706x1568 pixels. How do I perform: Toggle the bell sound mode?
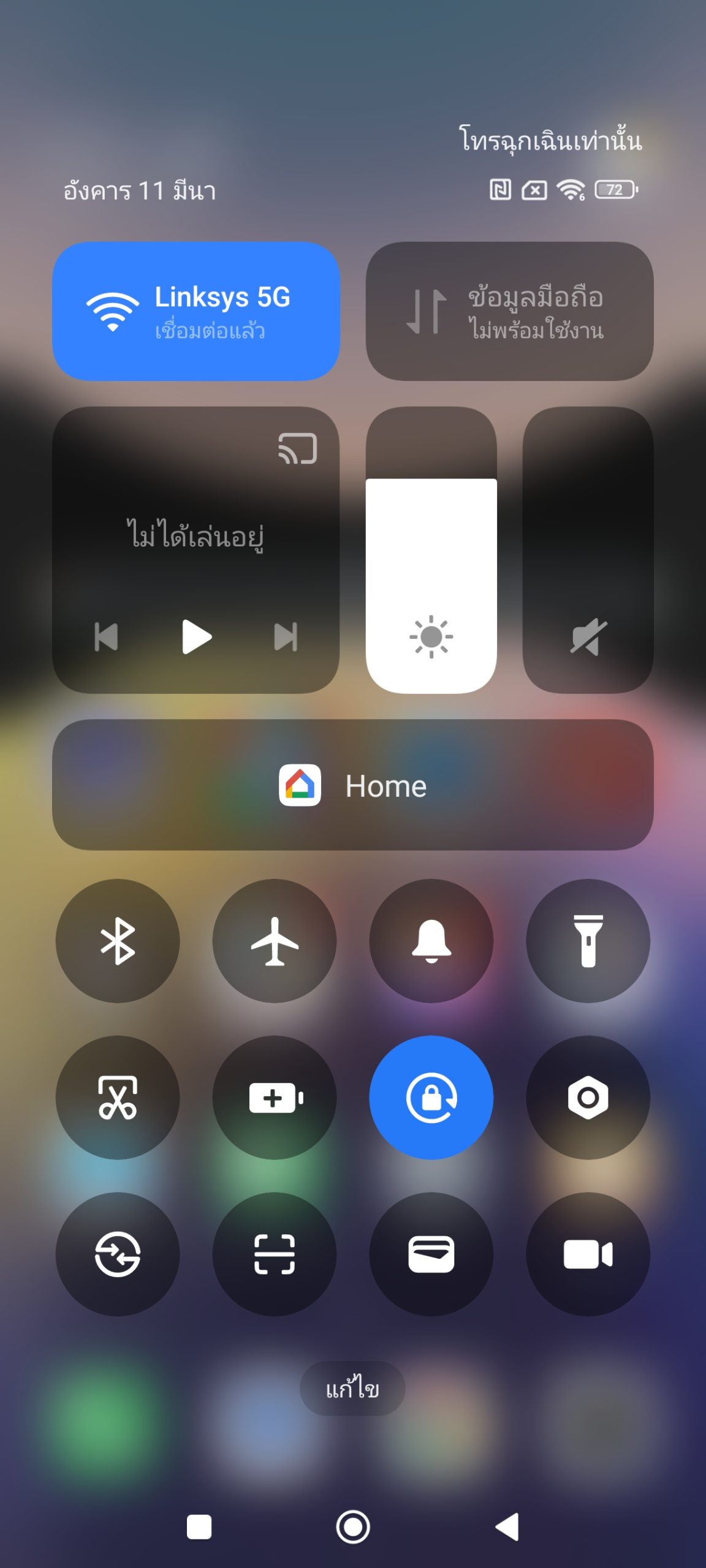[x=431, y=941]
